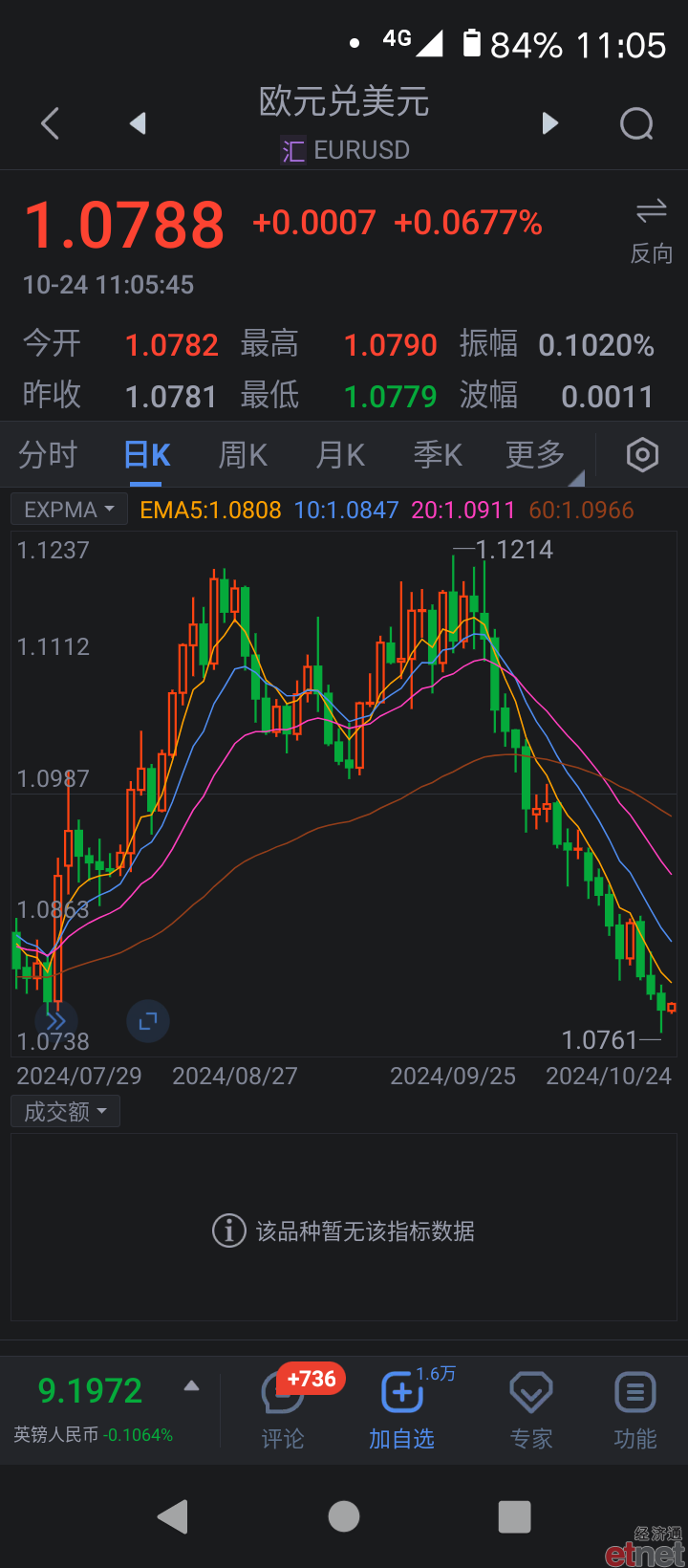Expand the 更多 period options
688x1568 pixels.
click(x=537, y=455)
